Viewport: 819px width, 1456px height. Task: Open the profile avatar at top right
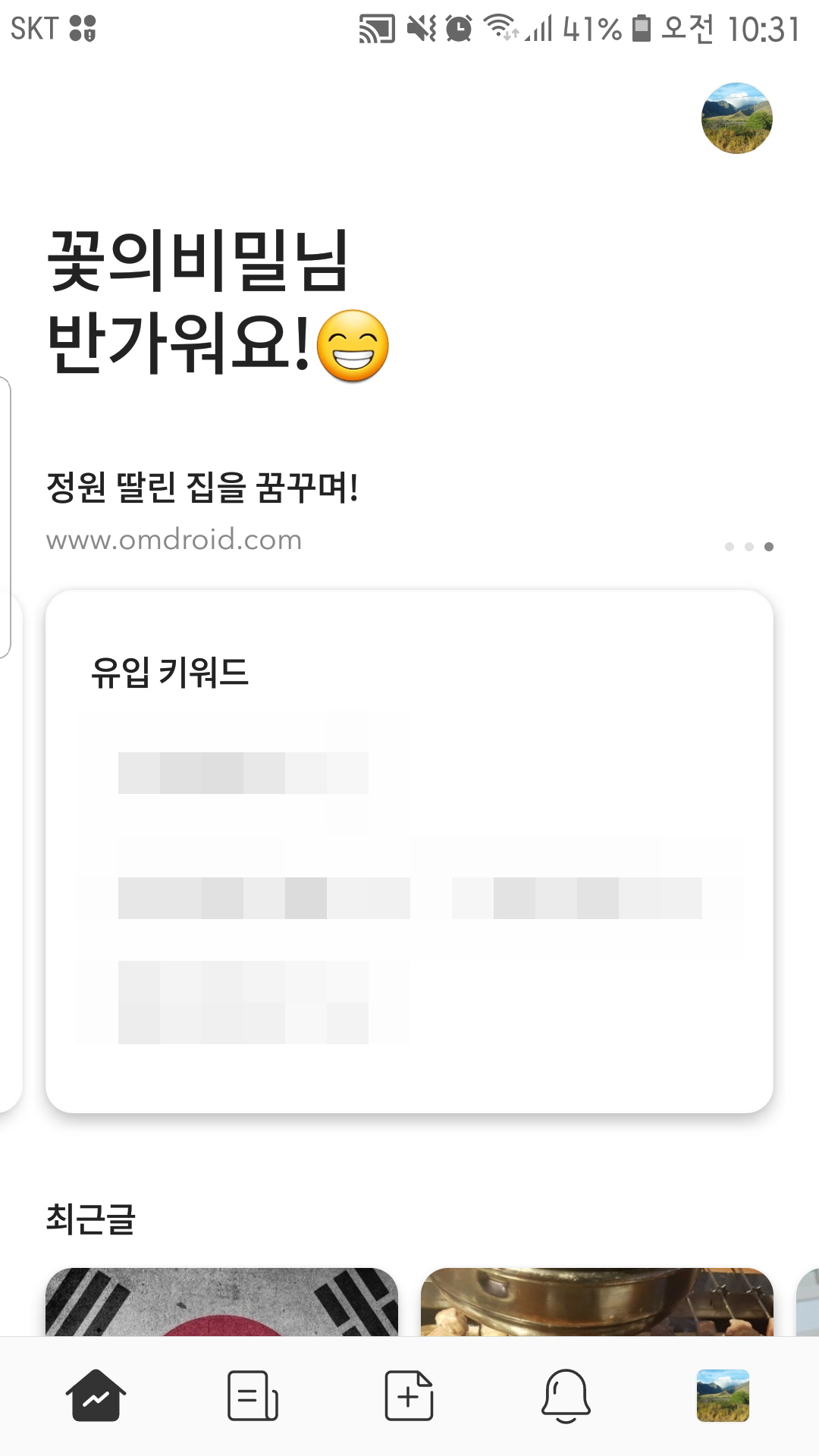pos(736,118)
